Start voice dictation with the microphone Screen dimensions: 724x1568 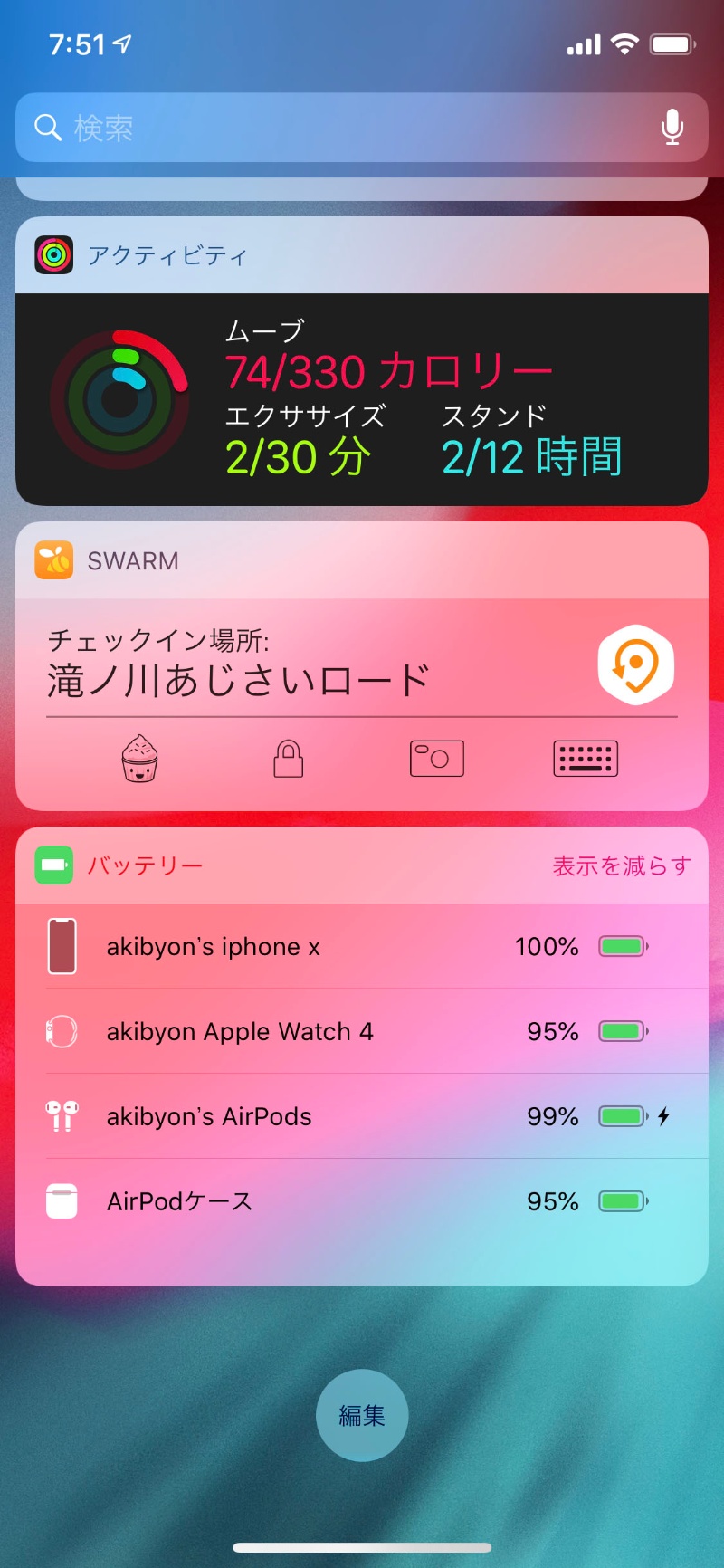[672, 128]
